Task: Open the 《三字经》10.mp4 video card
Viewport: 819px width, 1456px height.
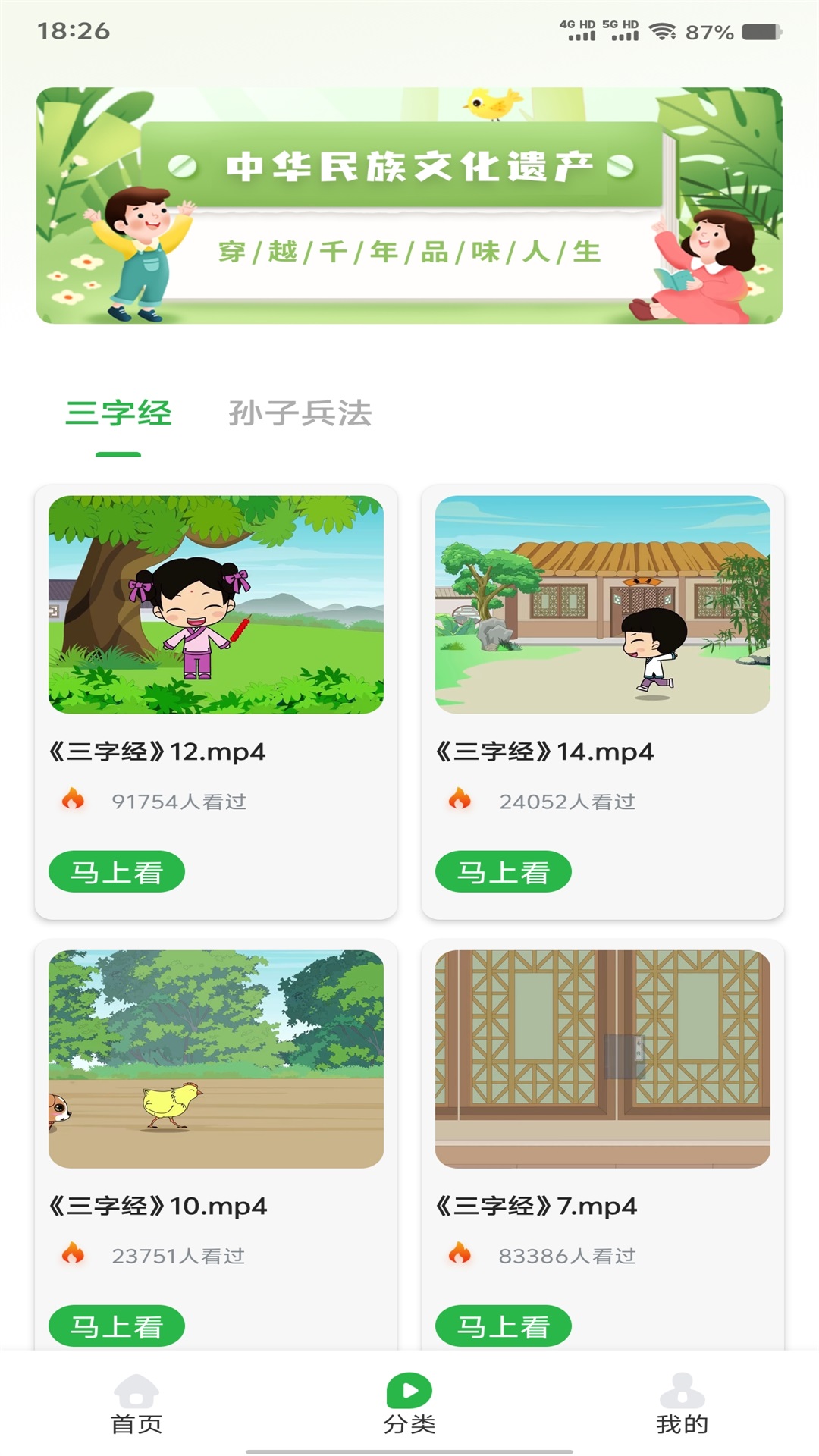Action: (x=216, y=1059)
